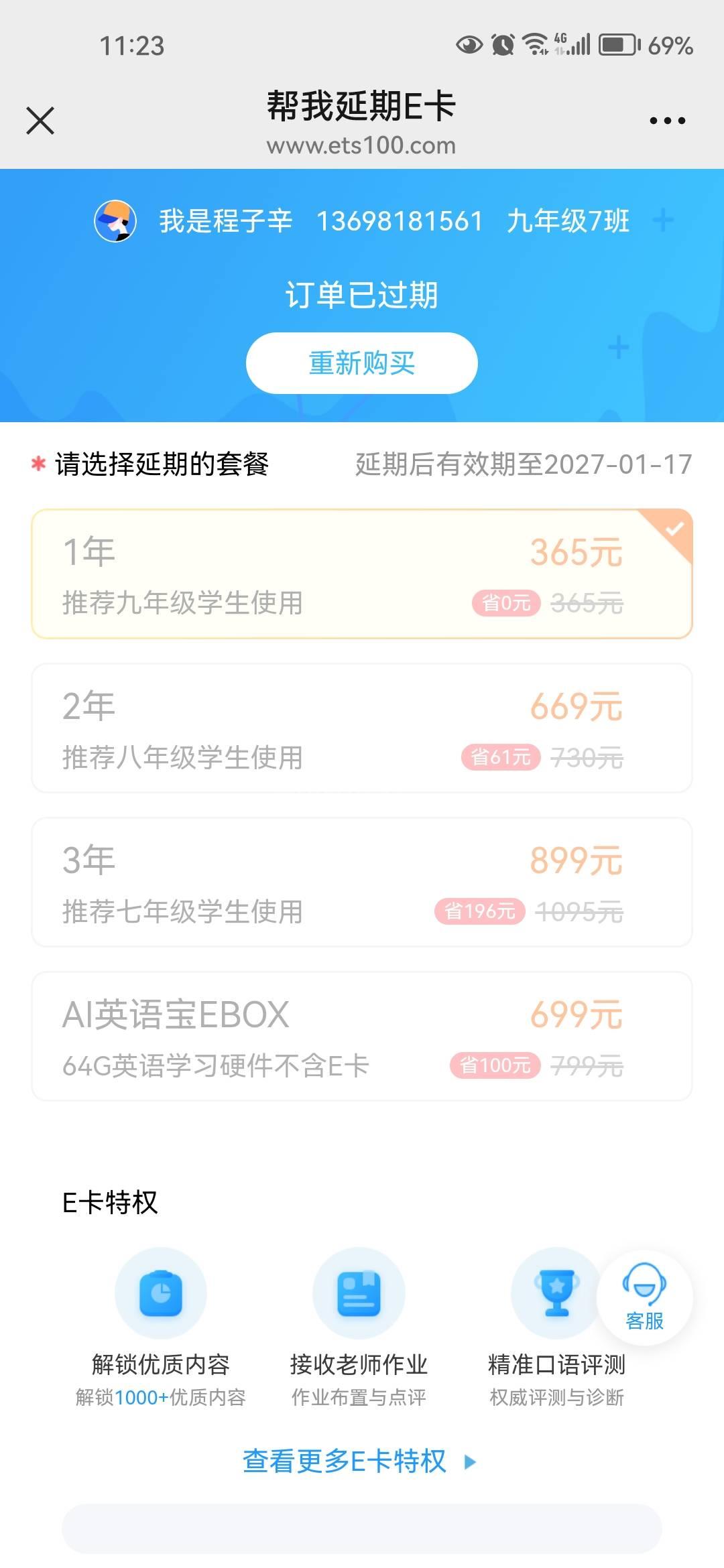Image resolution: width=724 pixels, height=1568 pixels.
Task: Select the AI英语宝EBOX 699元 option
Action: [361, 1036]
